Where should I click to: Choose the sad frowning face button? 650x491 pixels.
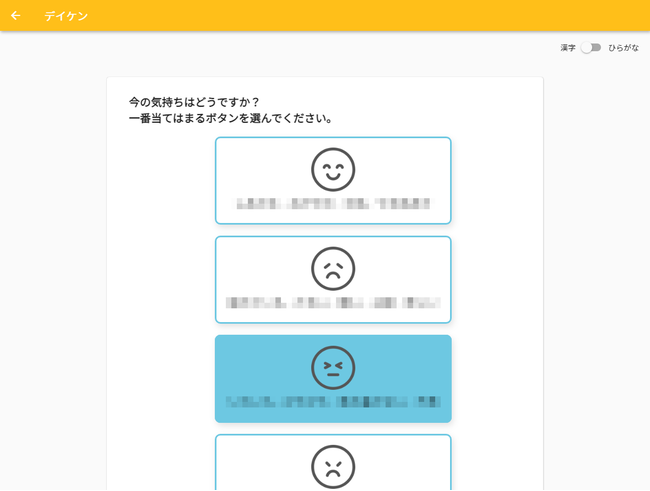tap(333, 280)
